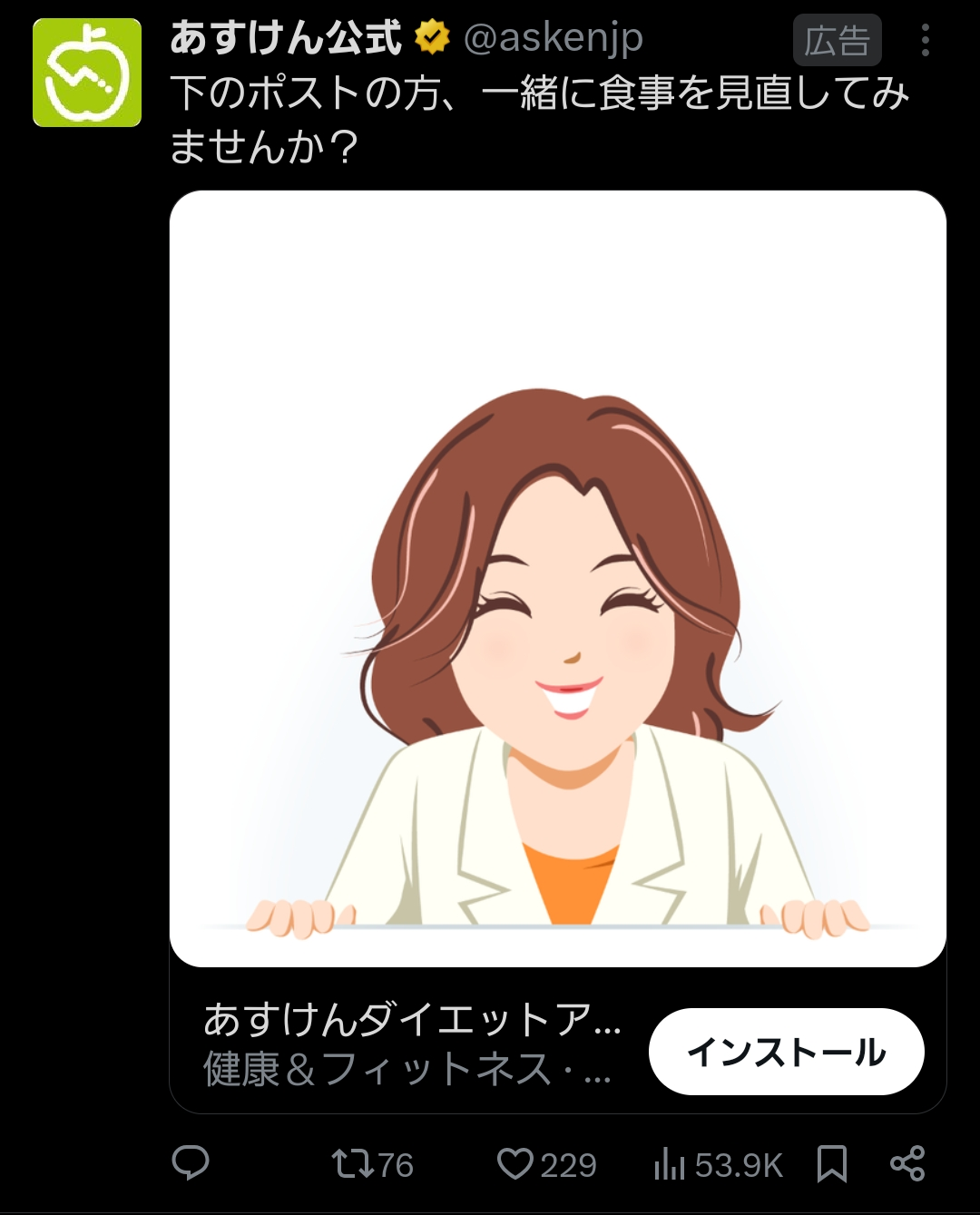Bookmark this あすけん post
This screenshot has width=980, height=1215.
pos(831,1163)
